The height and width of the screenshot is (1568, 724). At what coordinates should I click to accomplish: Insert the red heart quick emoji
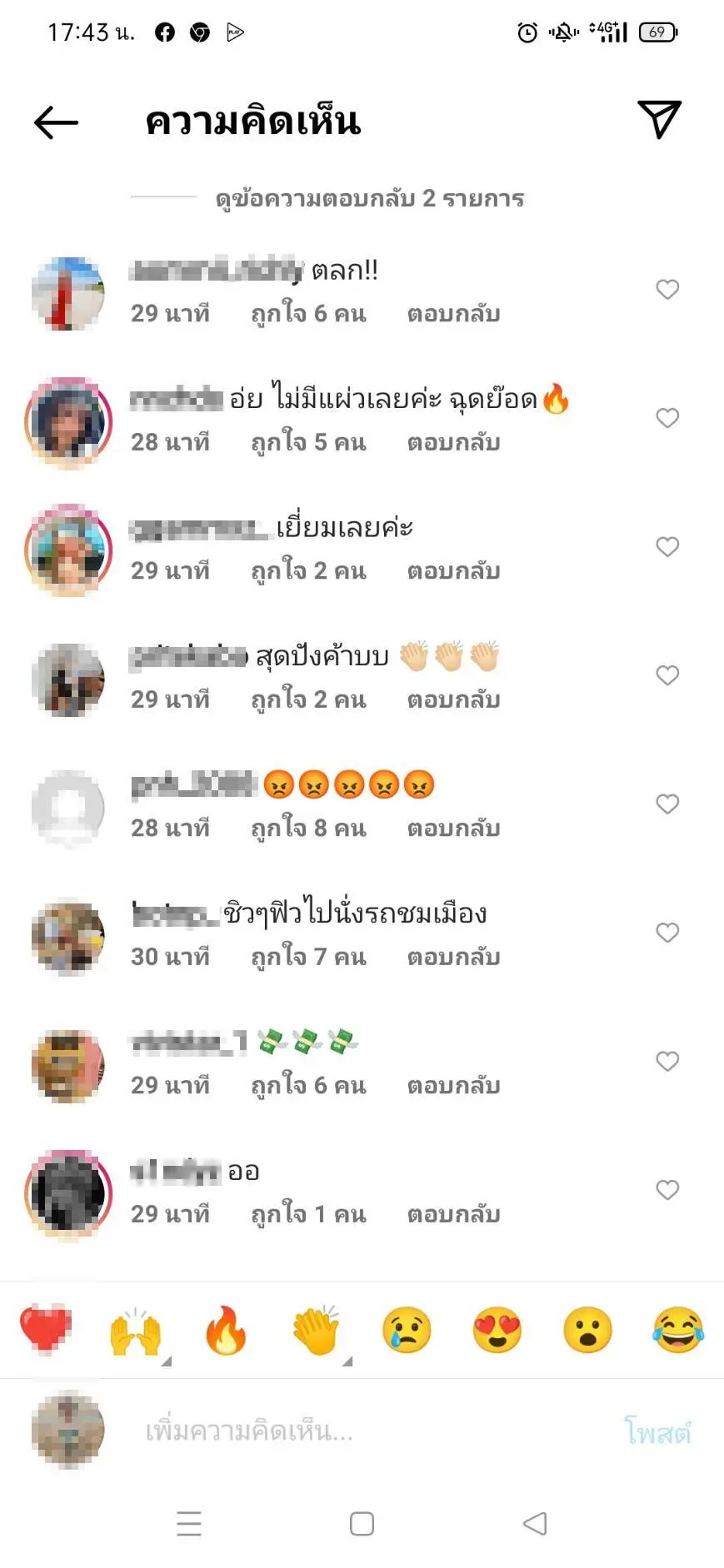[46, 1328]
